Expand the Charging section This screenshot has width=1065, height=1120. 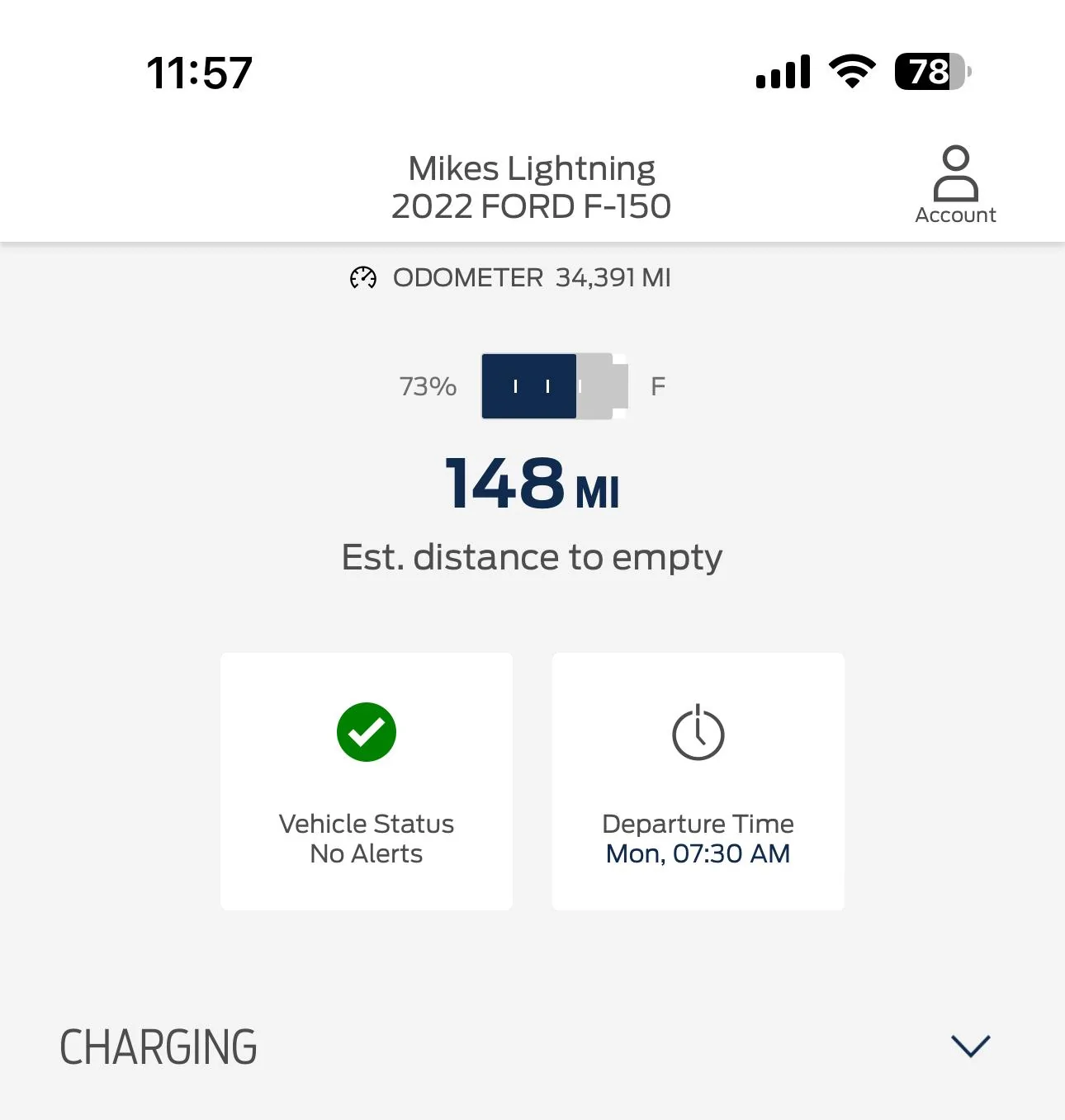[x=970, y=1046]
